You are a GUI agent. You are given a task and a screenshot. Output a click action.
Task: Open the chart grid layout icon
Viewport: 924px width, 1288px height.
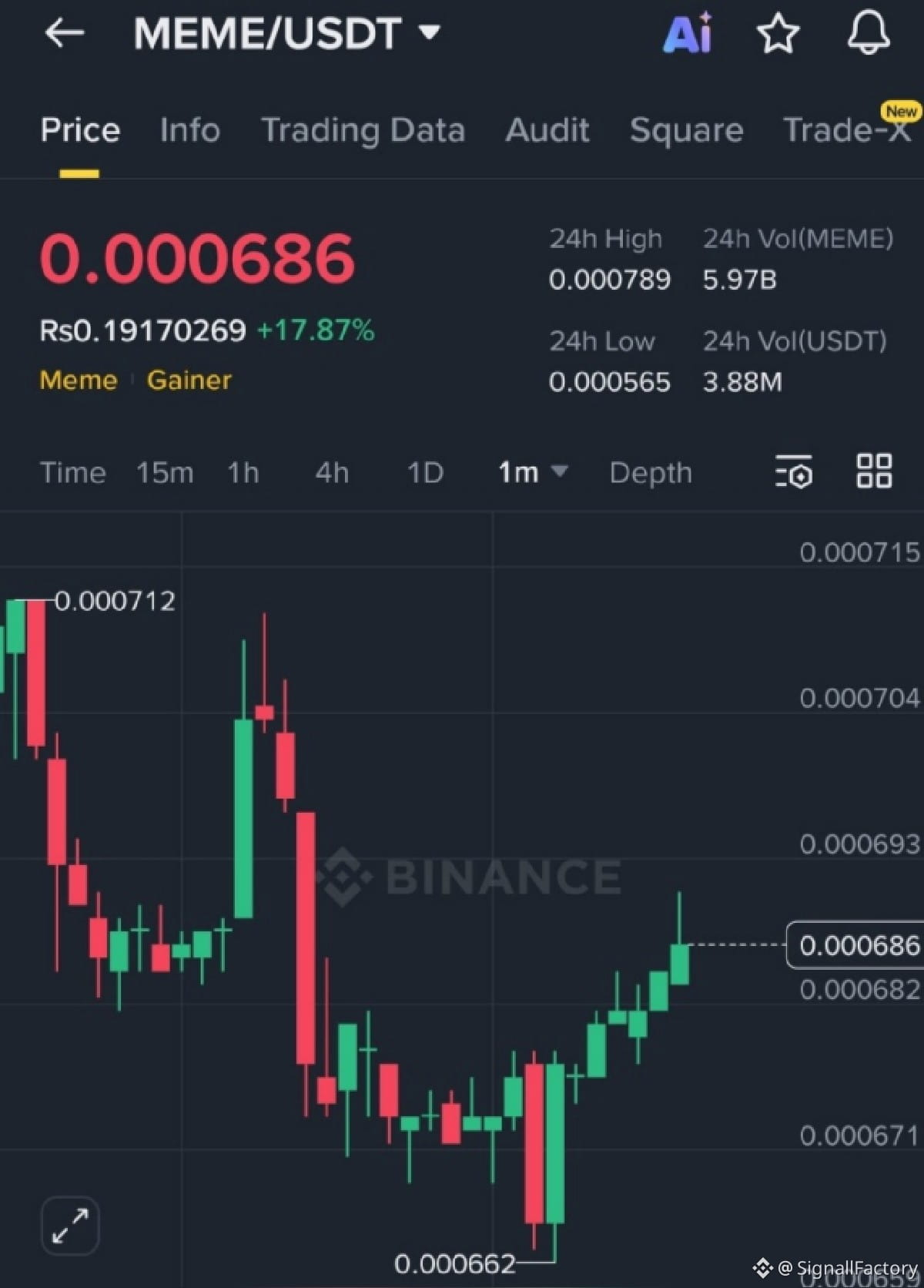874,471
